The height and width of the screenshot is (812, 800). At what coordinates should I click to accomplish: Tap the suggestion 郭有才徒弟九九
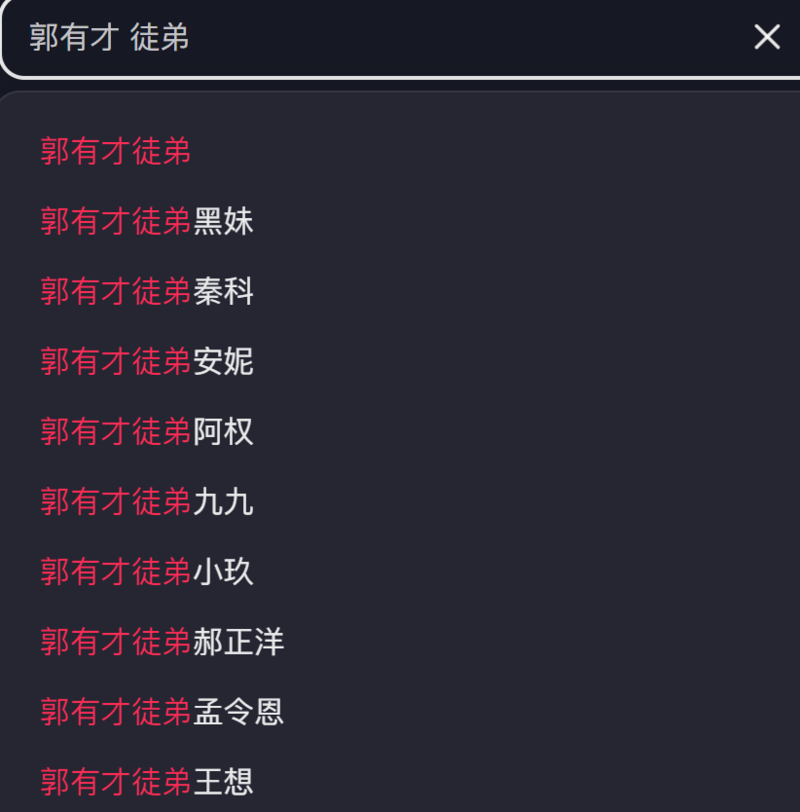(x=147, y=502)
